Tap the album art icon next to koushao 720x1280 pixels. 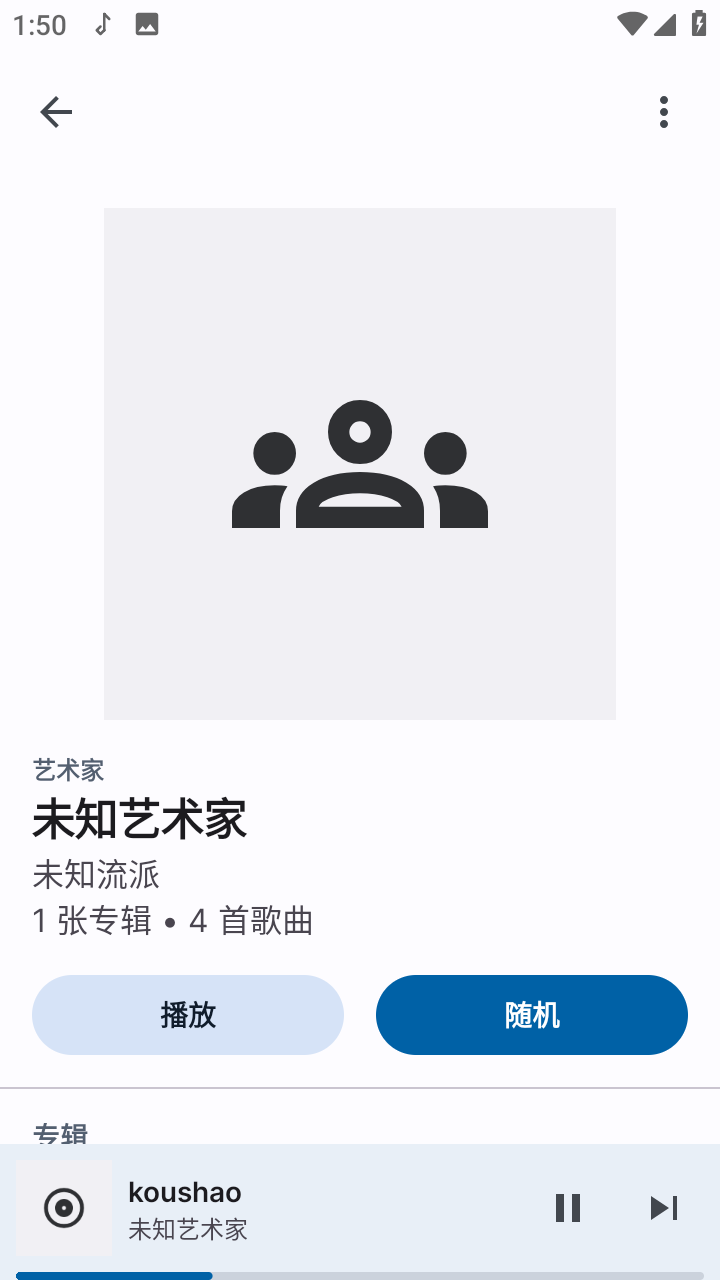[x=63, y=1207]
